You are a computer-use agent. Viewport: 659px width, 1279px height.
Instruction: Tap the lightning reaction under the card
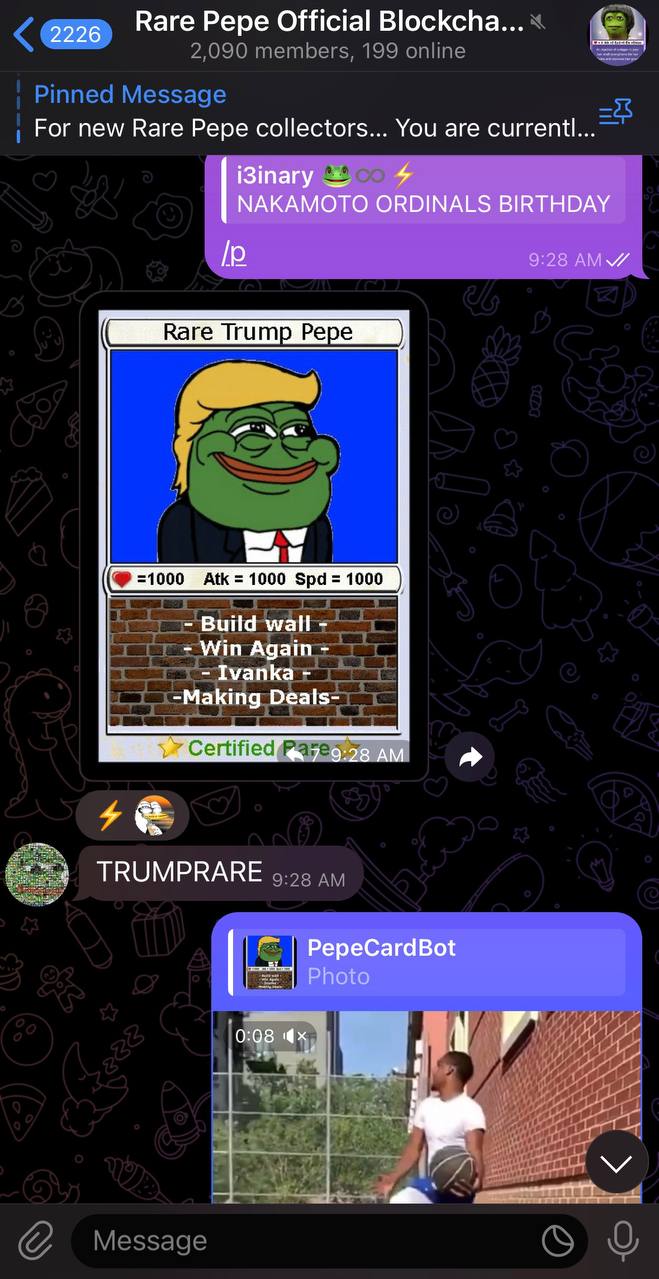pyautogui.click(x=110, y=816)
